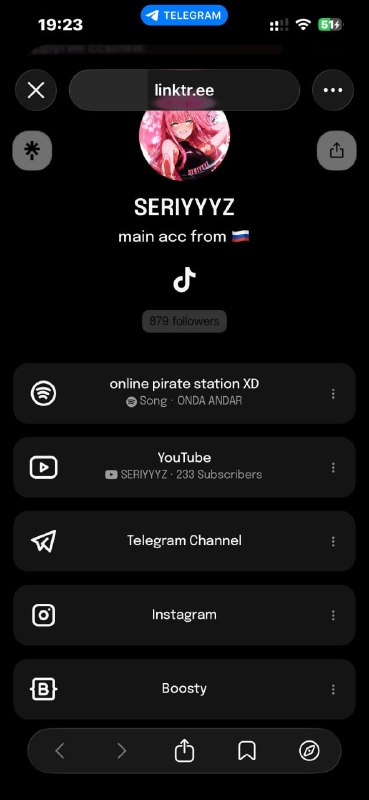
Task: Open options for the YouTube link
Action: click(333, 467)
